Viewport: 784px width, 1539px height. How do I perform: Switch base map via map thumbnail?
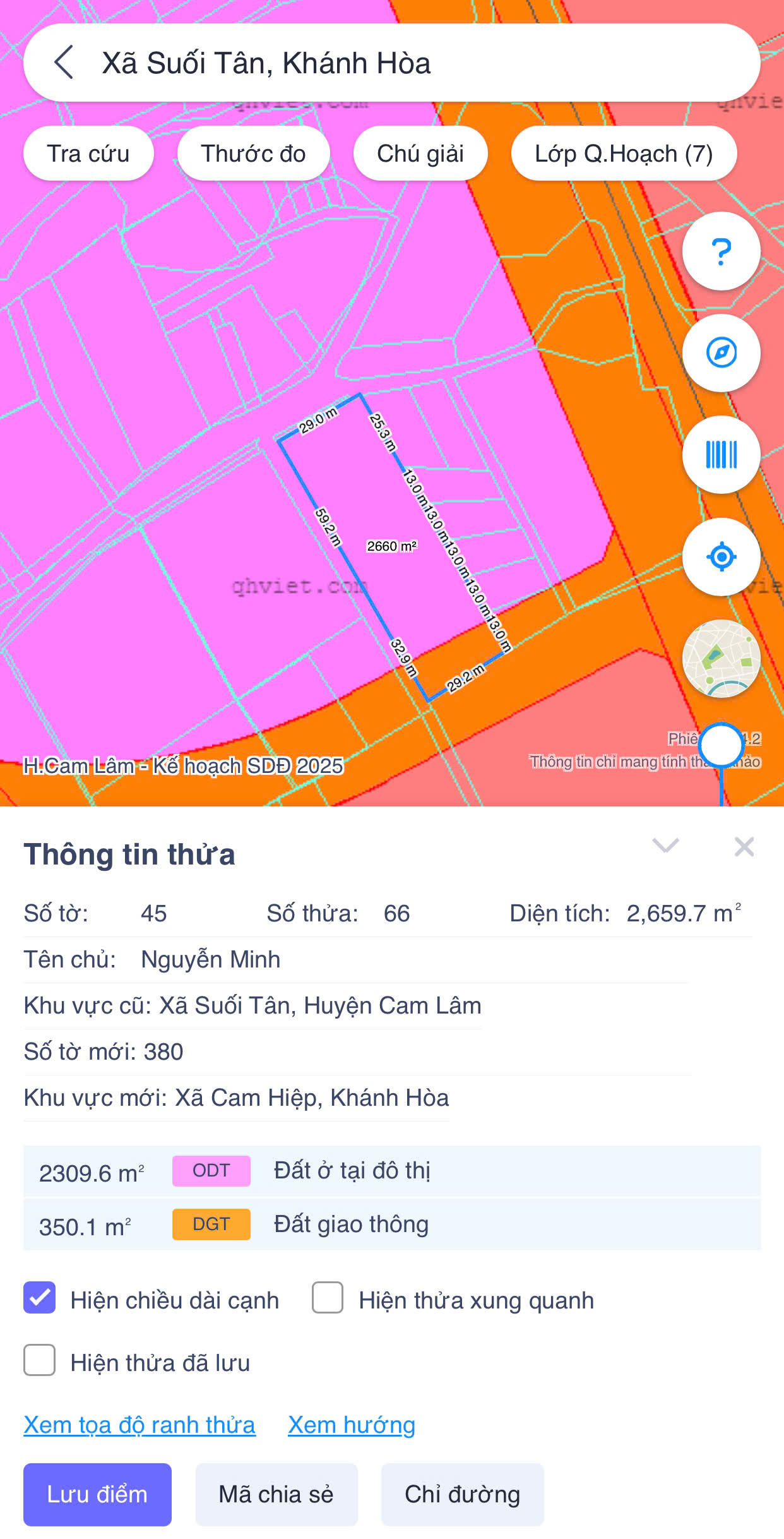click(x=721, y=659)
